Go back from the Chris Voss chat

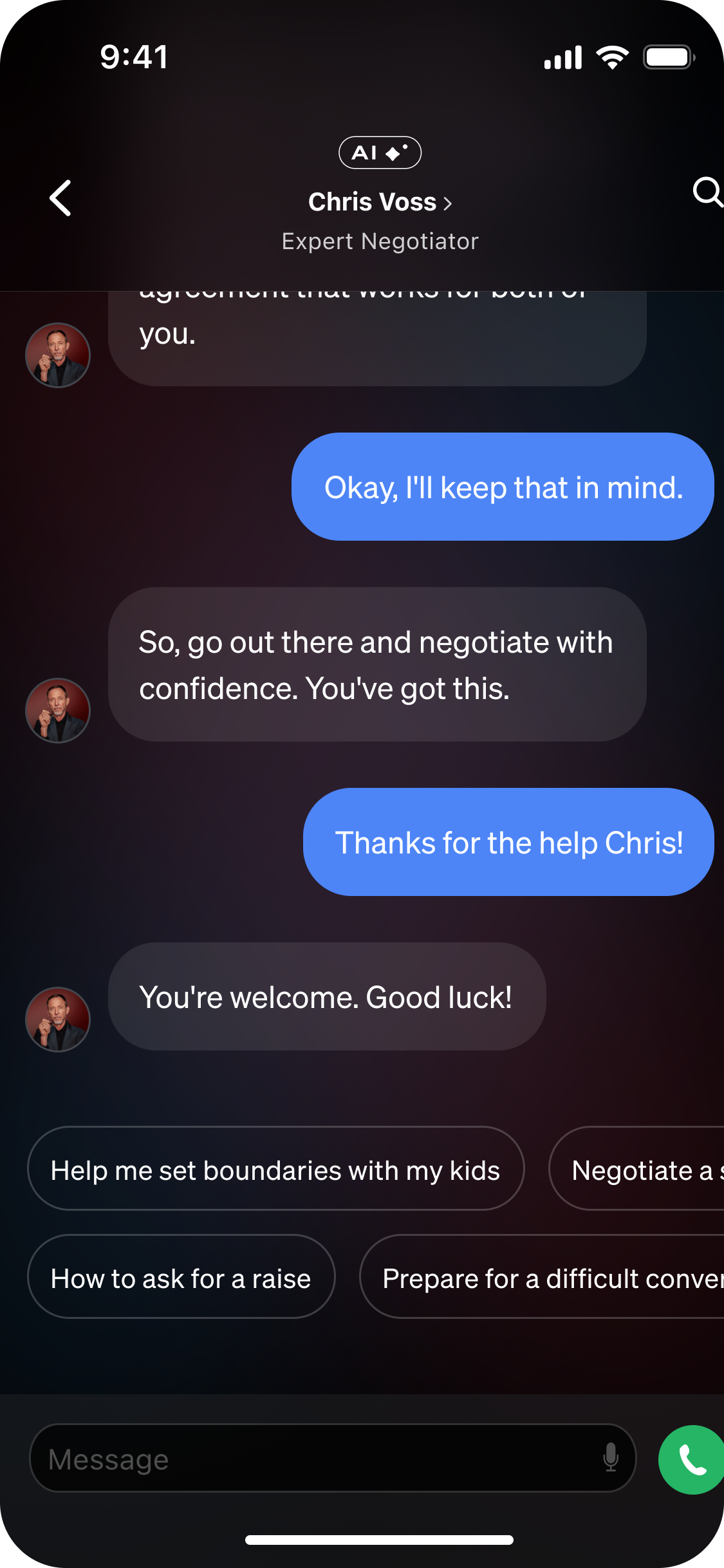click(x=60, y=198)
